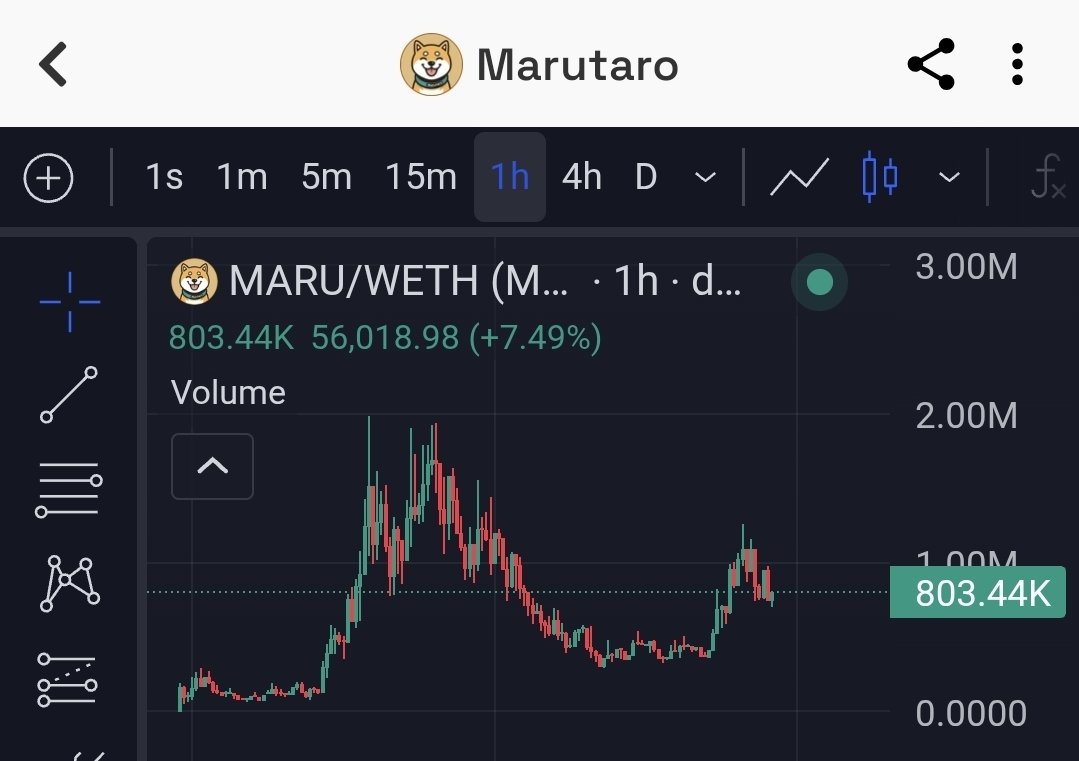Expand the timeframe dropdown chevron
This screenshot has width=1079, height=761.
tap(705, 178)
